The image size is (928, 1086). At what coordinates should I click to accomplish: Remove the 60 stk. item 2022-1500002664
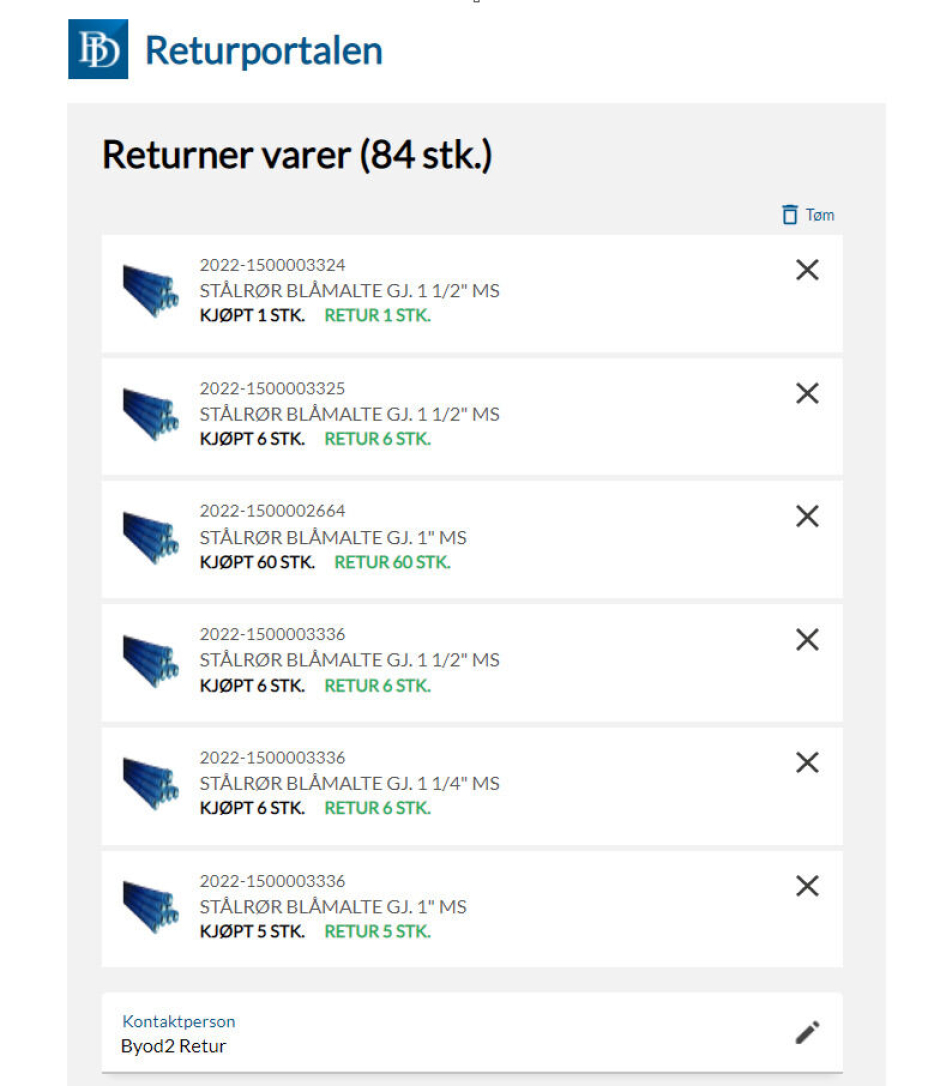coord(807,517)
